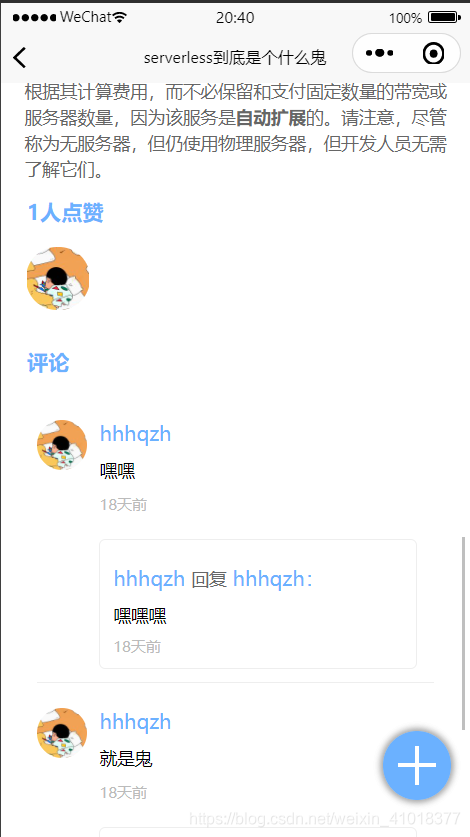
Task: Close the mini program via circle button
Action: 433,53
